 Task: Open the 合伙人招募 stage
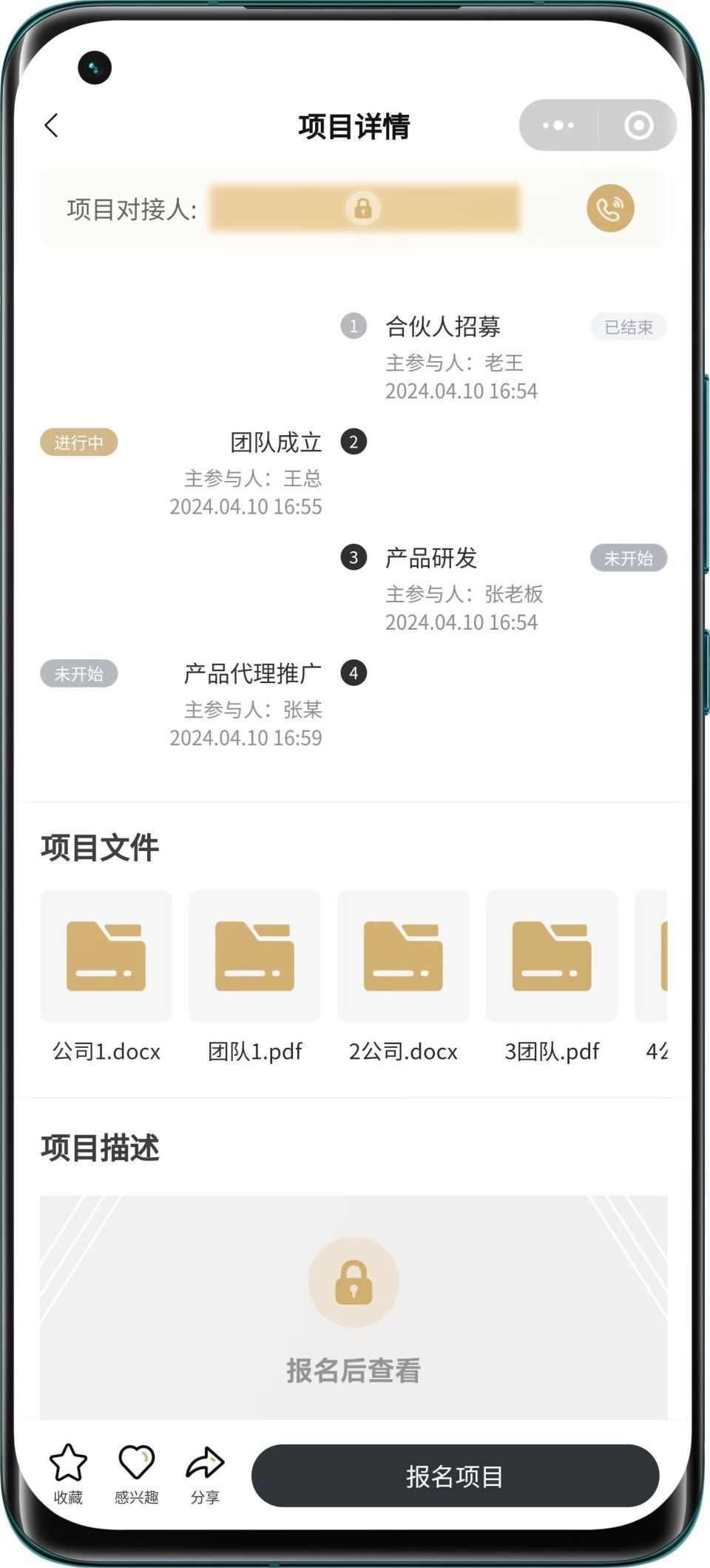tap(443, 326)
